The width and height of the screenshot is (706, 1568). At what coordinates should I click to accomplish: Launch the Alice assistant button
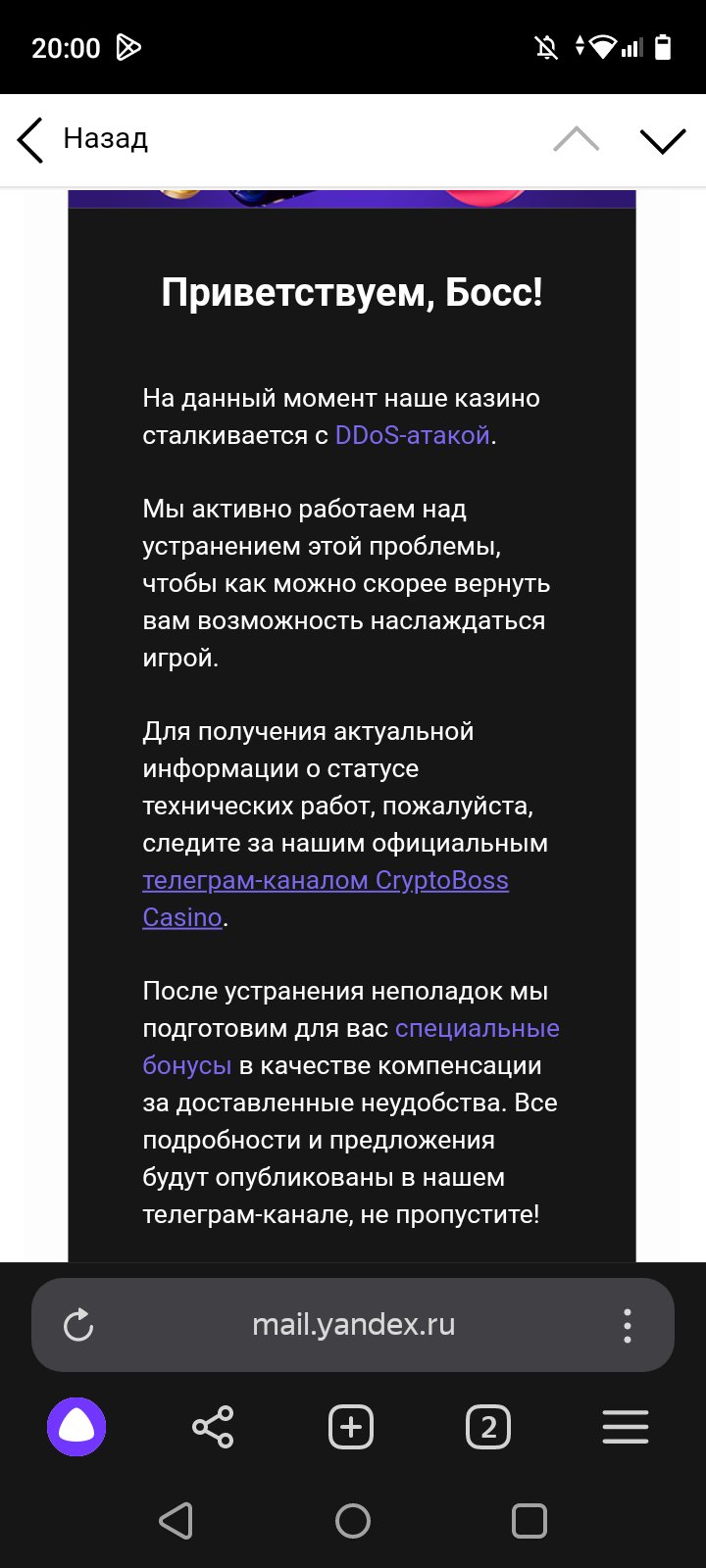pyautogui.click(x=76, y=1427)
